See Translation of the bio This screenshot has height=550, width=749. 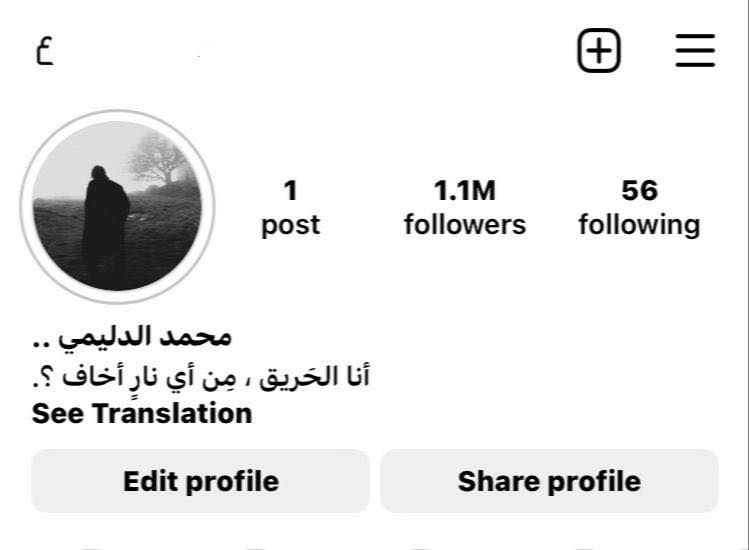pyautogui.click(x=142, y=413)
